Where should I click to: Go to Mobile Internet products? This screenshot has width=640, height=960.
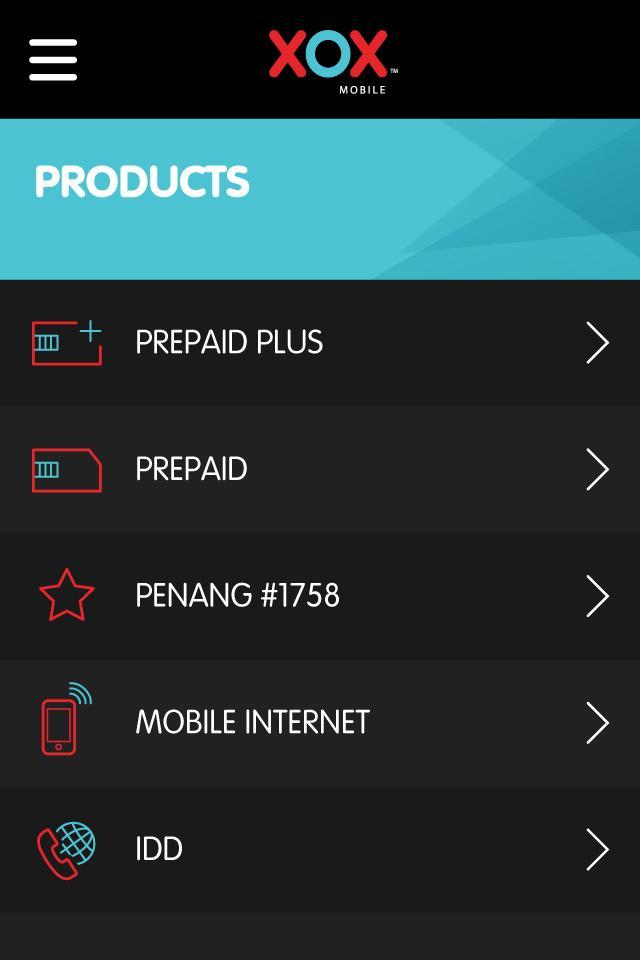tap(320, 723)
